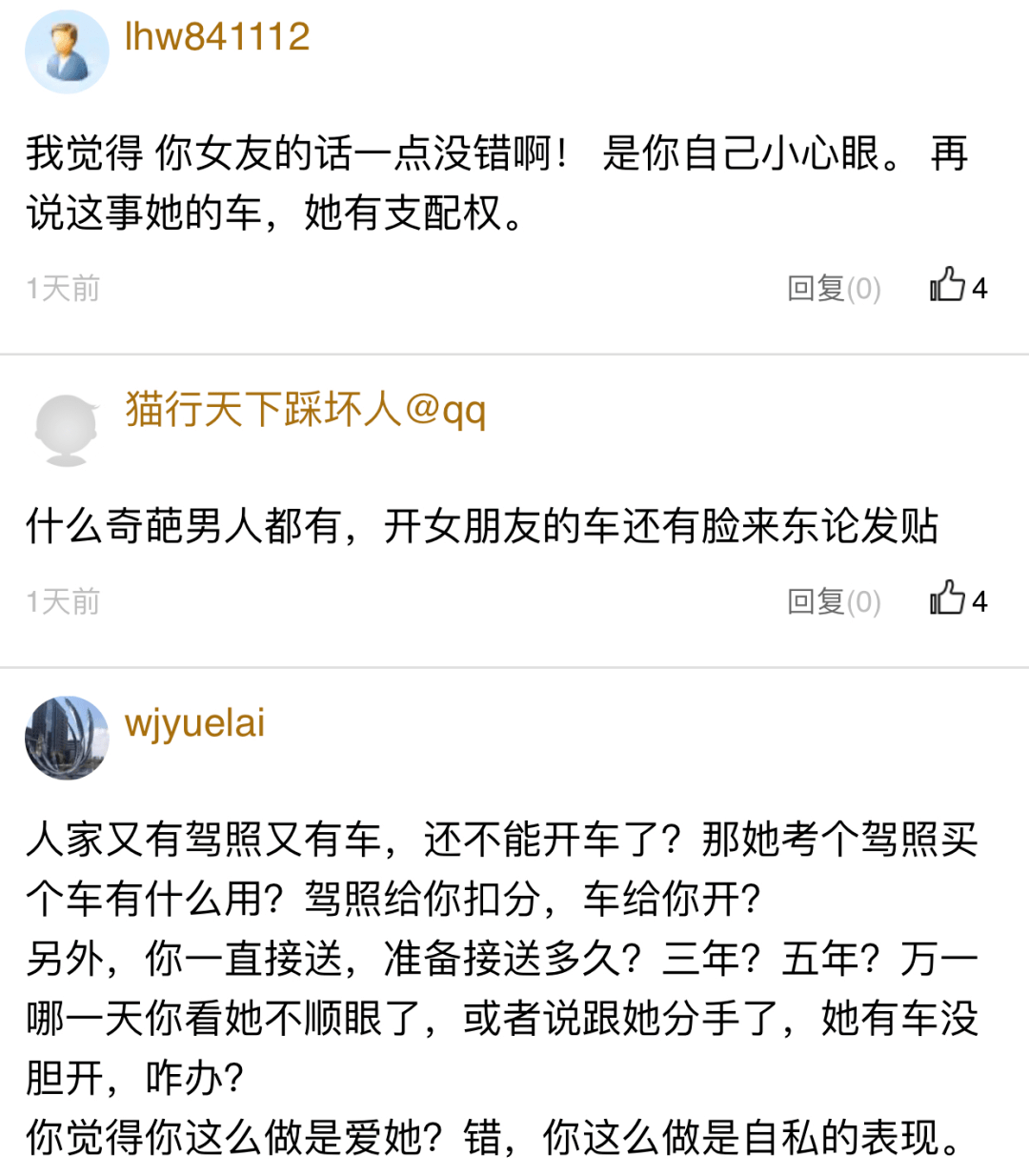
Task: Reply to 猫行天下踩坏人@qq's comment
Action: (x=833, y=601)
